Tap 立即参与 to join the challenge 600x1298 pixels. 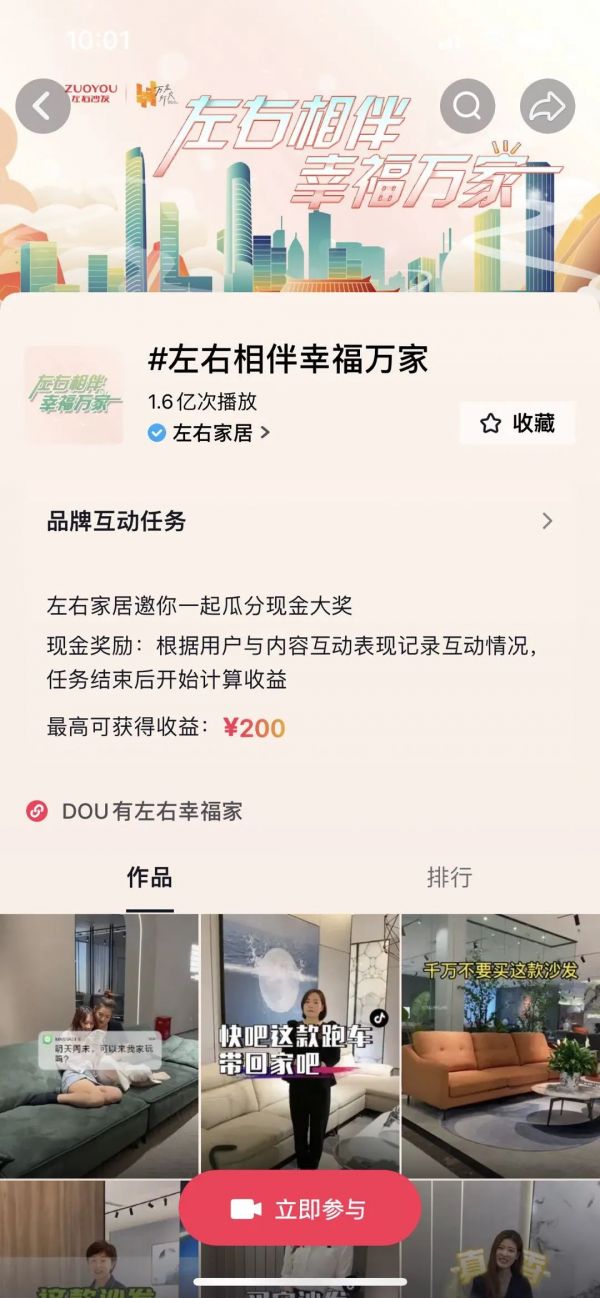pos(300,1209)
